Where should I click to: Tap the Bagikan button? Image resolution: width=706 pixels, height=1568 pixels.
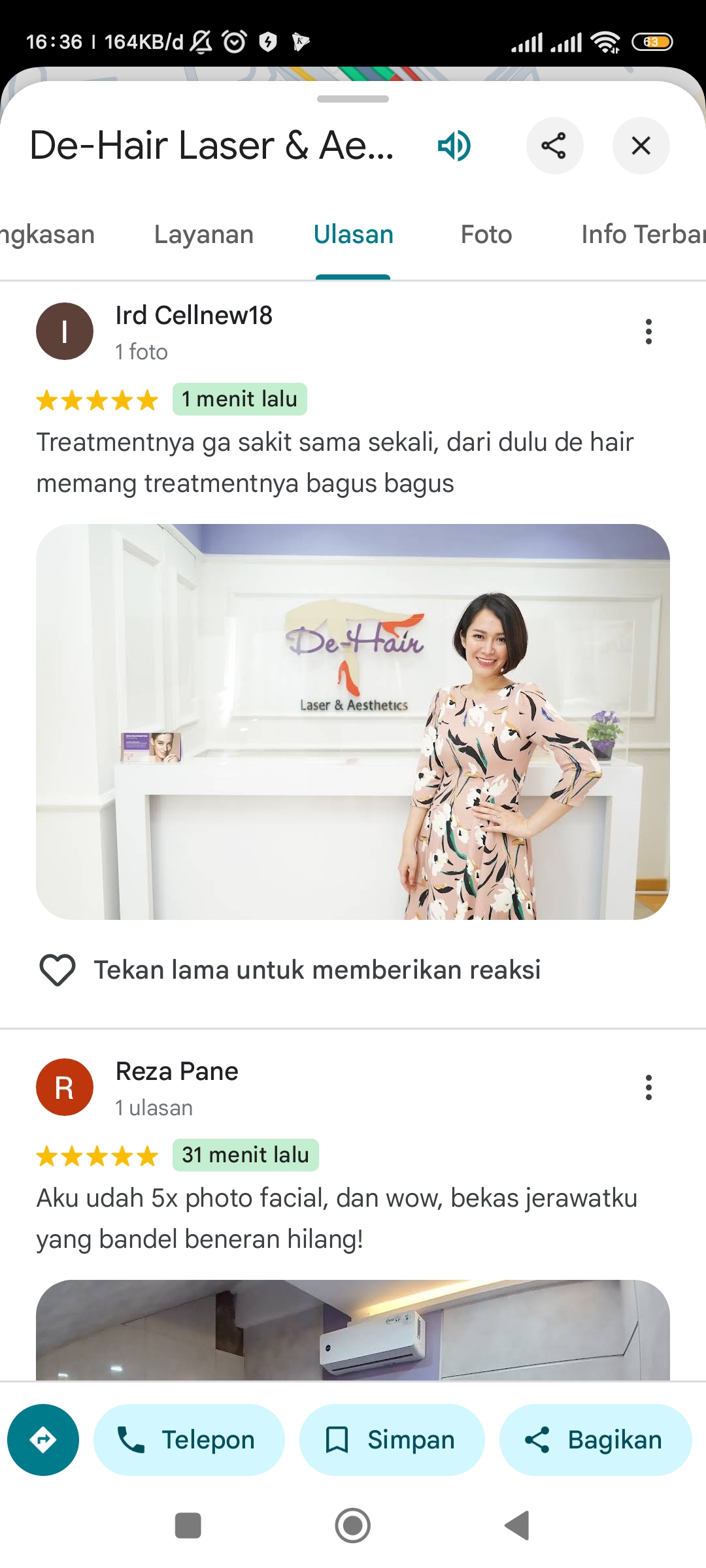(596, 1440)
